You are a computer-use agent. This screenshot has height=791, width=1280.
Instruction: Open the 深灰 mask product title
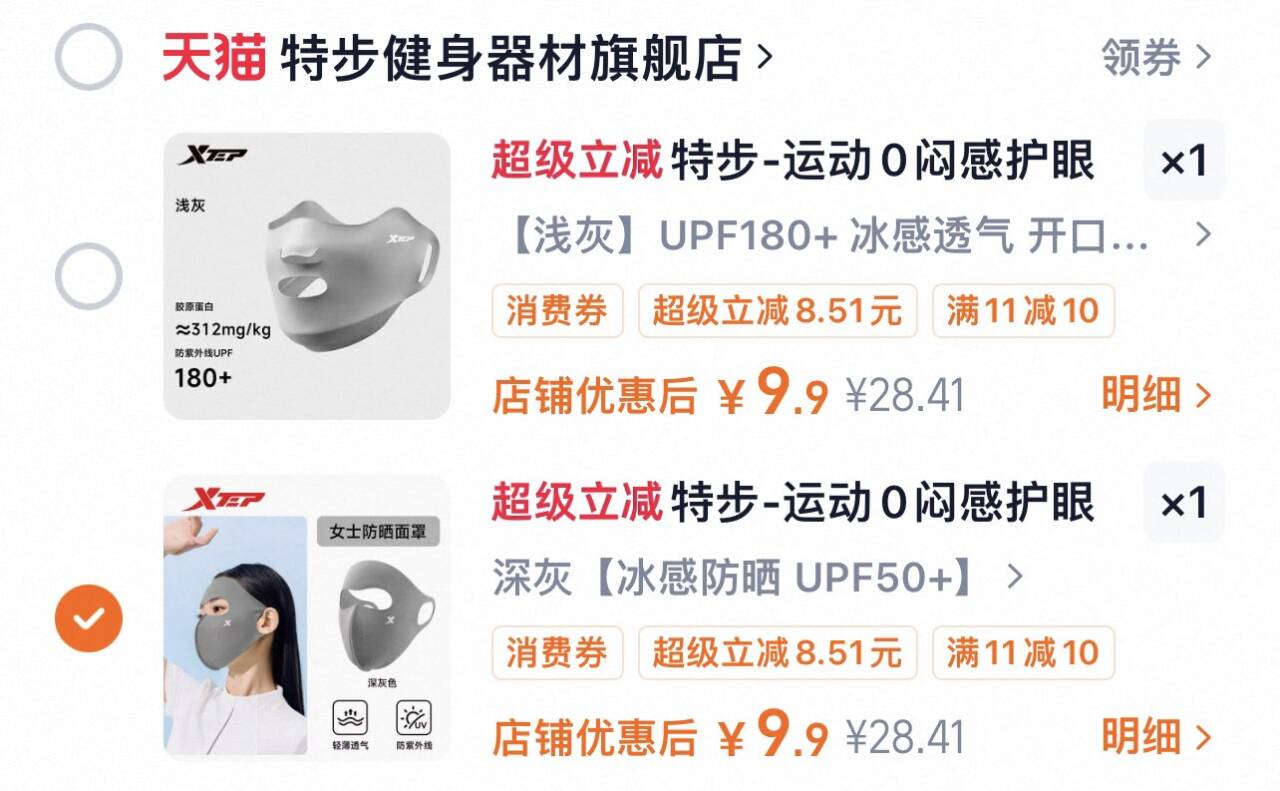pyautogui.click(x=880, y=503)
